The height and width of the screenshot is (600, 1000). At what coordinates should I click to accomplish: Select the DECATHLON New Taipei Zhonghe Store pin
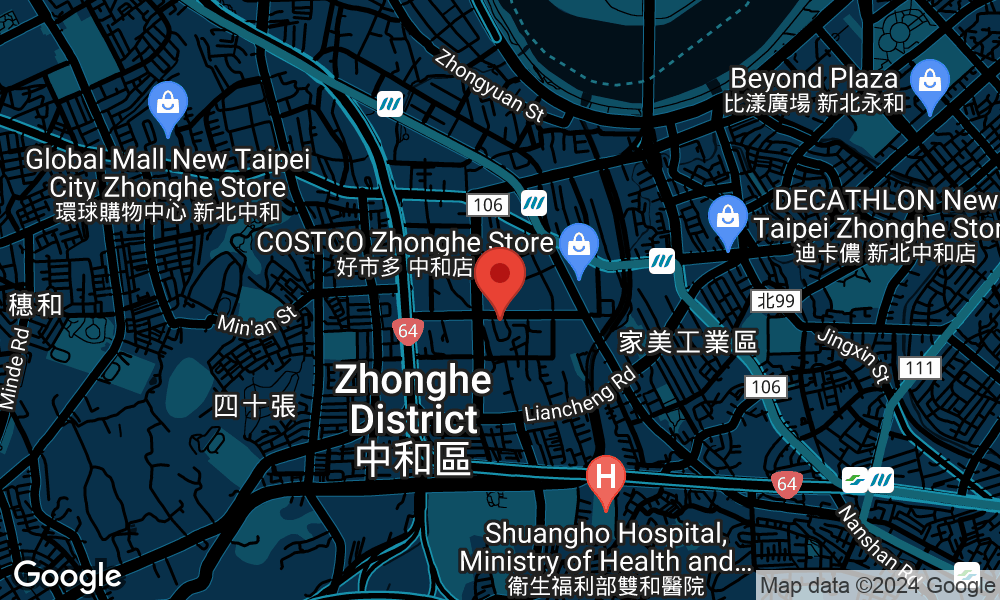pos(728,216)
